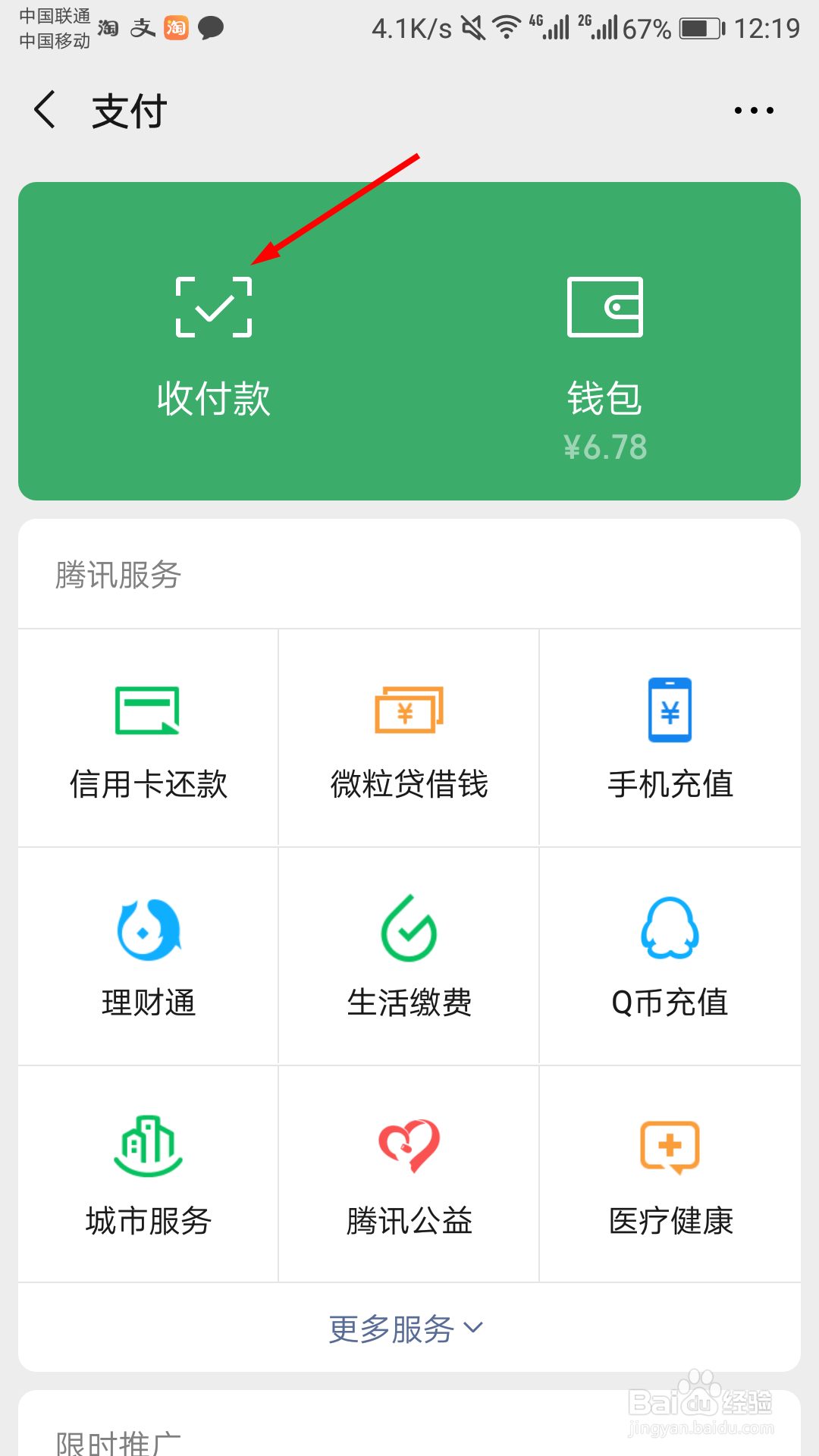Viewport: 819px width, 1456px height.
Task: Open Q币充值
Action: point(670,957)
